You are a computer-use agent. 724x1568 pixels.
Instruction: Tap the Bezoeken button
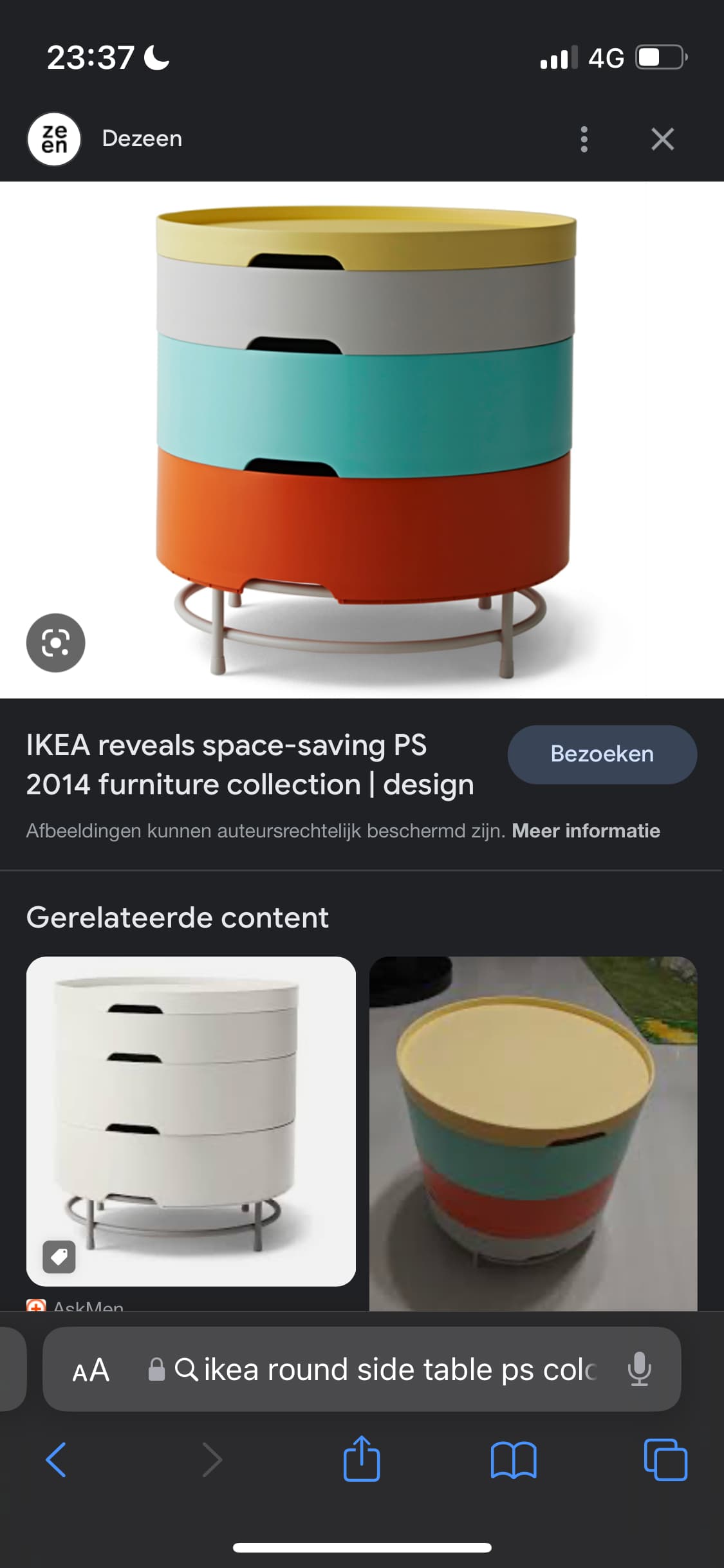(x=602, y=754)
